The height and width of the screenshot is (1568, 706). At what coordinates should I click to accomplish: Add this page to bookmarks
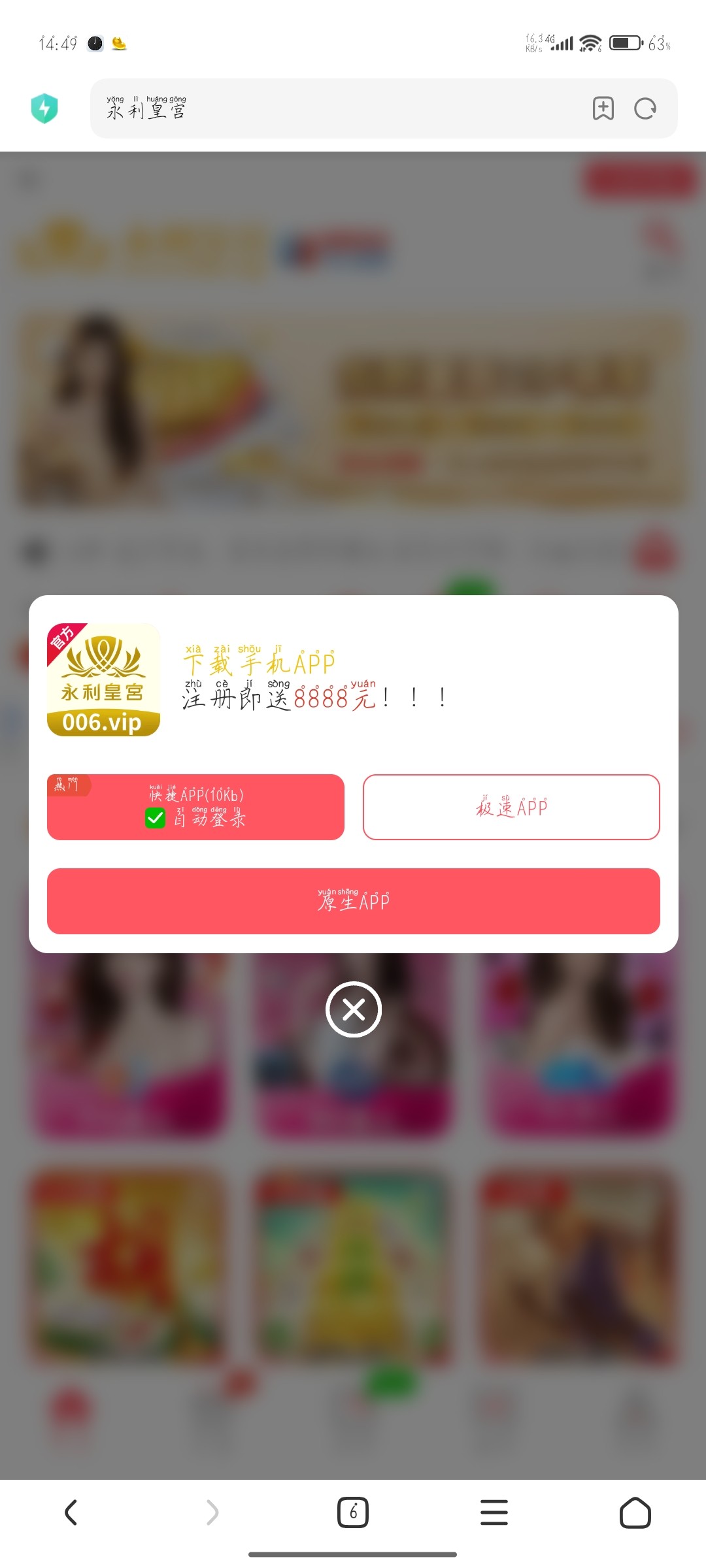point(603,108)
